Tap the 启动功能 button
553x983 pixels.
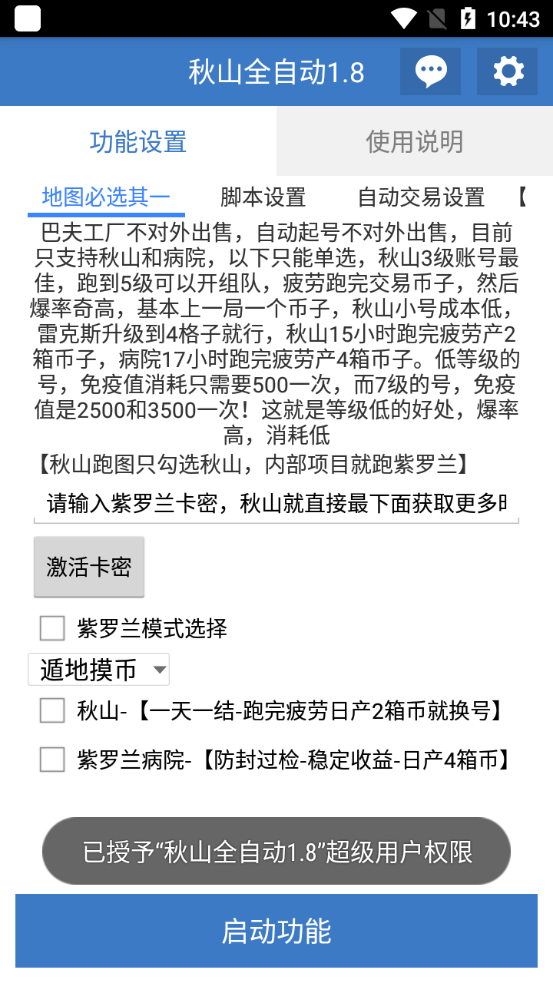coord(276,931)
